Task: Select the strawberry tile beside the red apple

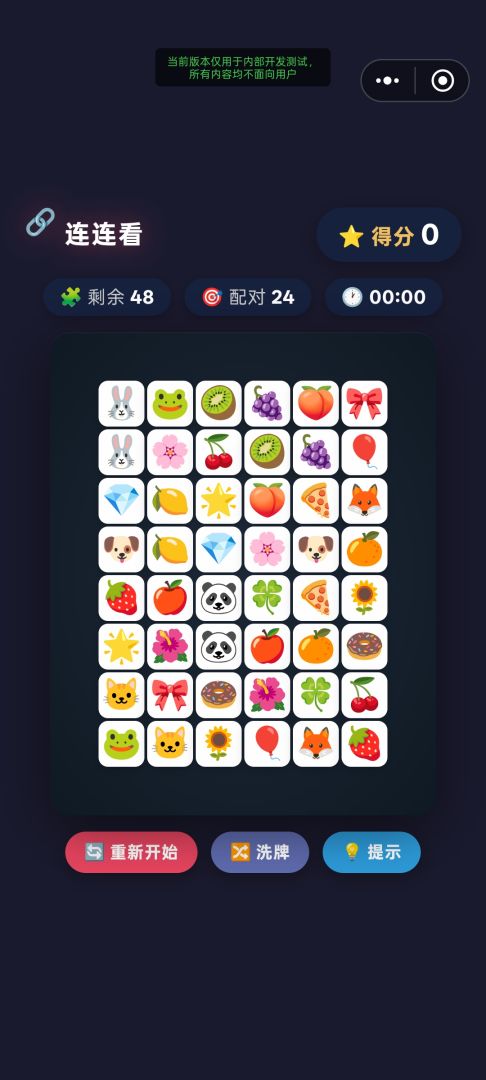Action: [121, 598]
